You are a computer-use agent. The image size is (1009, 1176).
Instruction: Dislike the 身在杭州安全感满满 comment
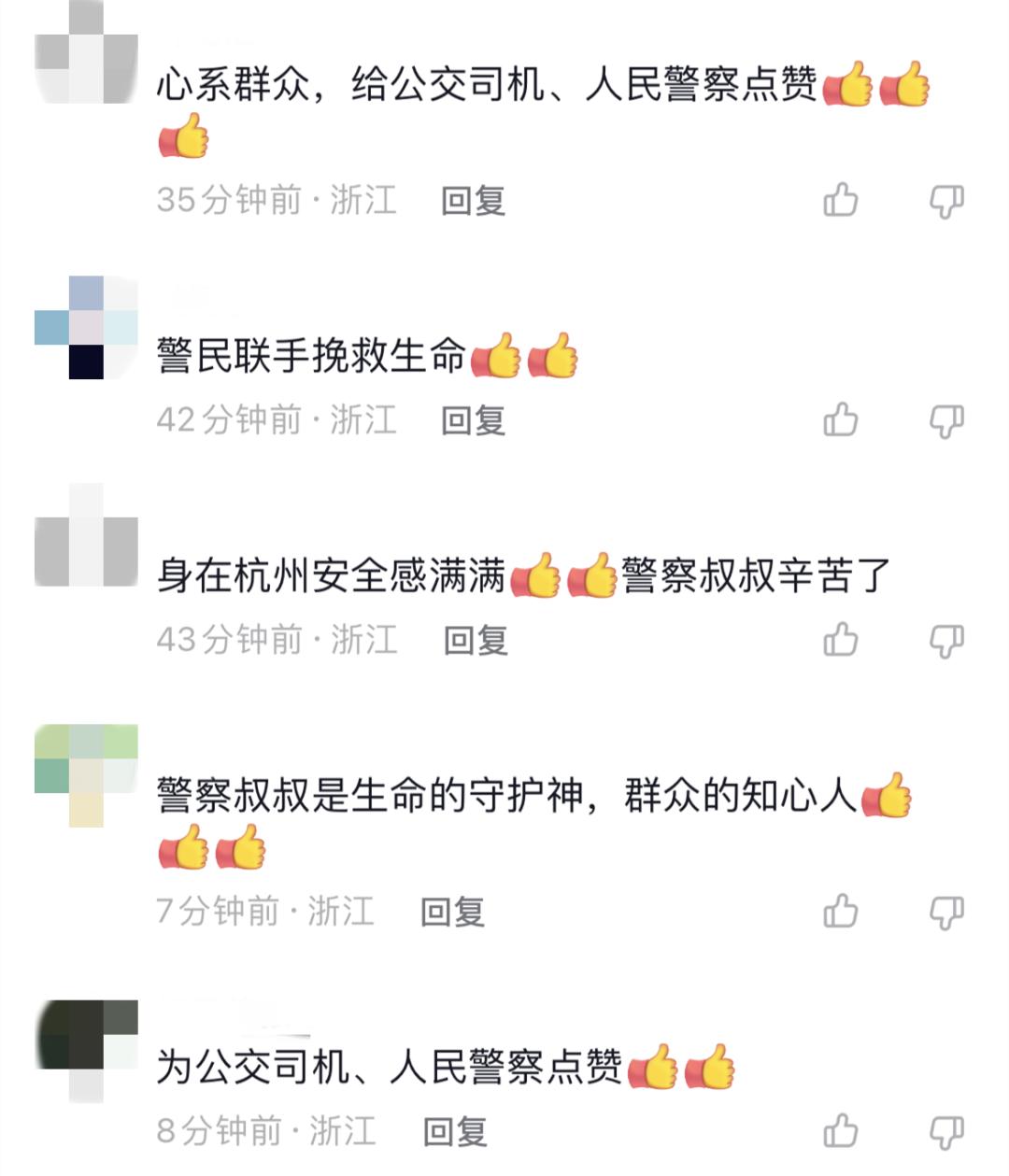pos(946,640)
